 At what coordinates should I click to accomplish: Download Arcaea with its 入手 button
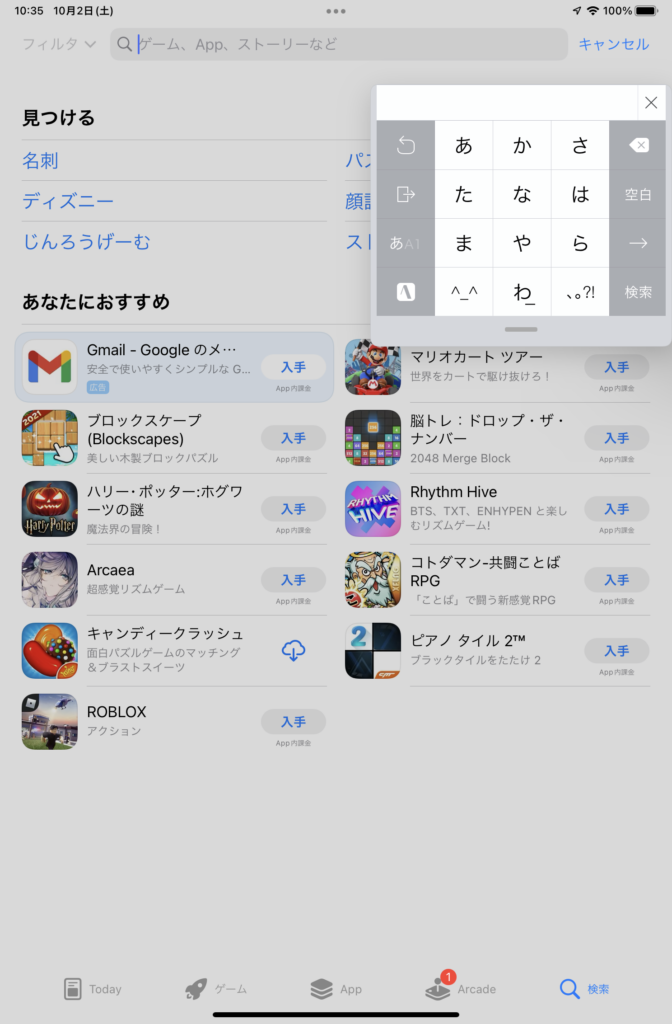[x=293, y=580]
